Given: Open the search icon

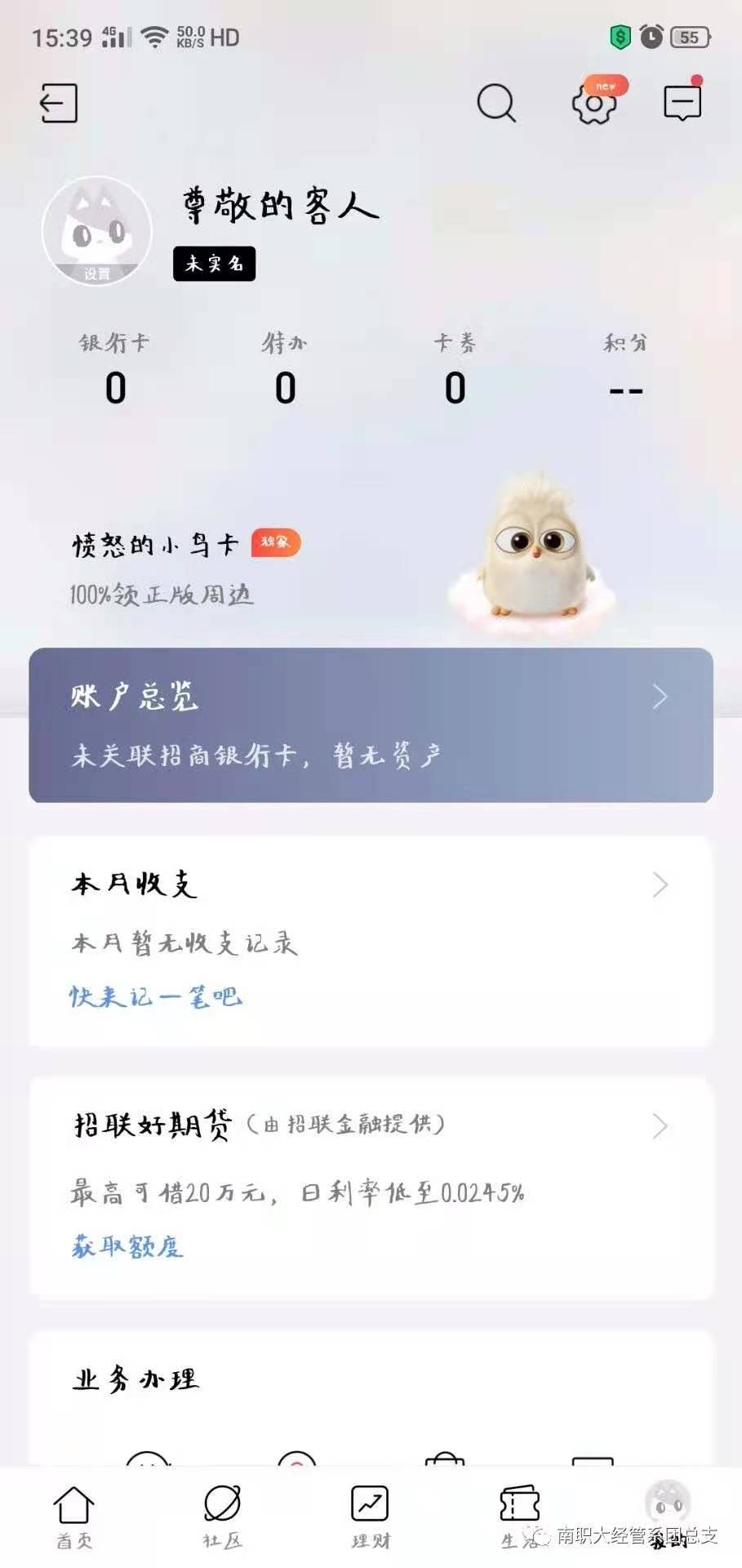Looking at the screenshot, I should [x=495, y=104].
